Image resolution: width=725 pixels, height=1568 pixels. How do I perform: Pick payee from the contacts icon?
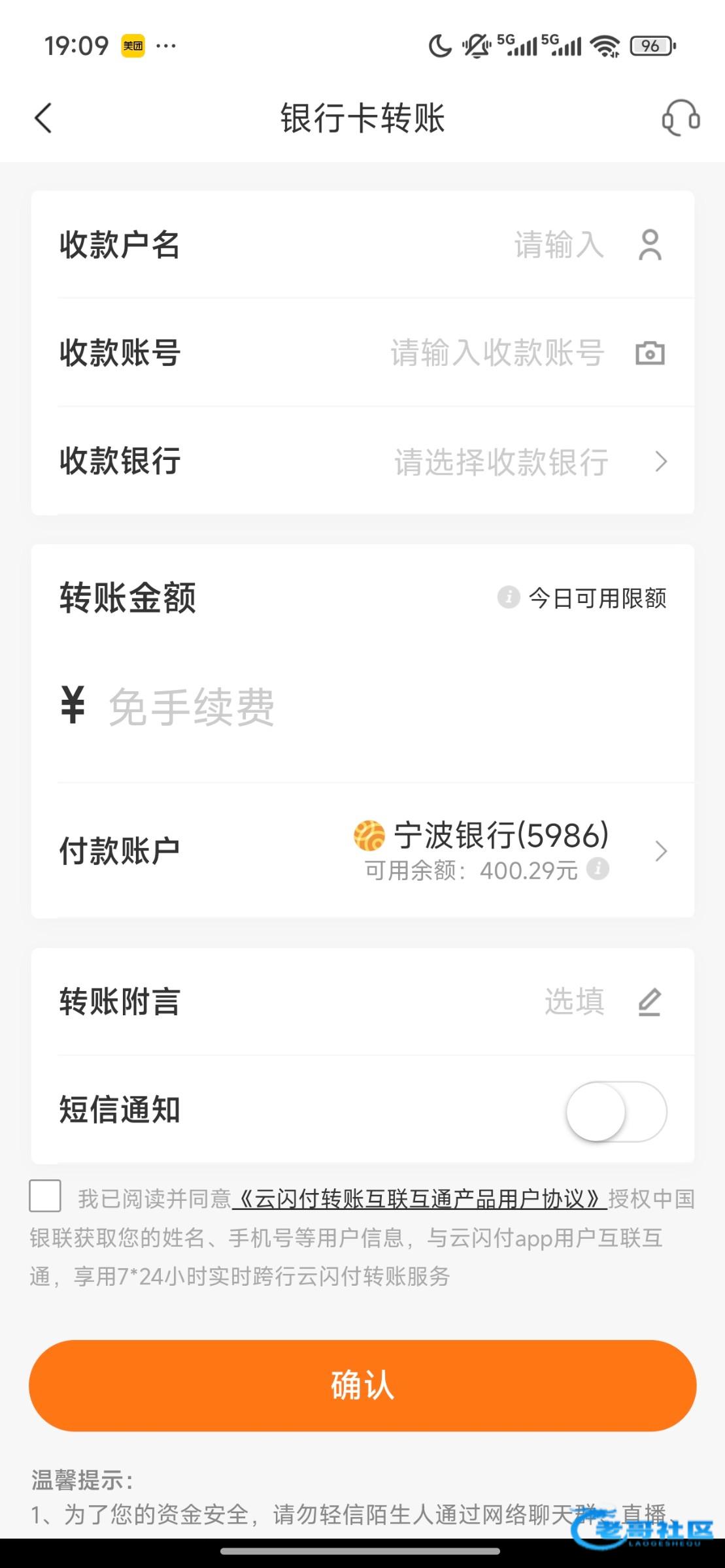(650, 245)
